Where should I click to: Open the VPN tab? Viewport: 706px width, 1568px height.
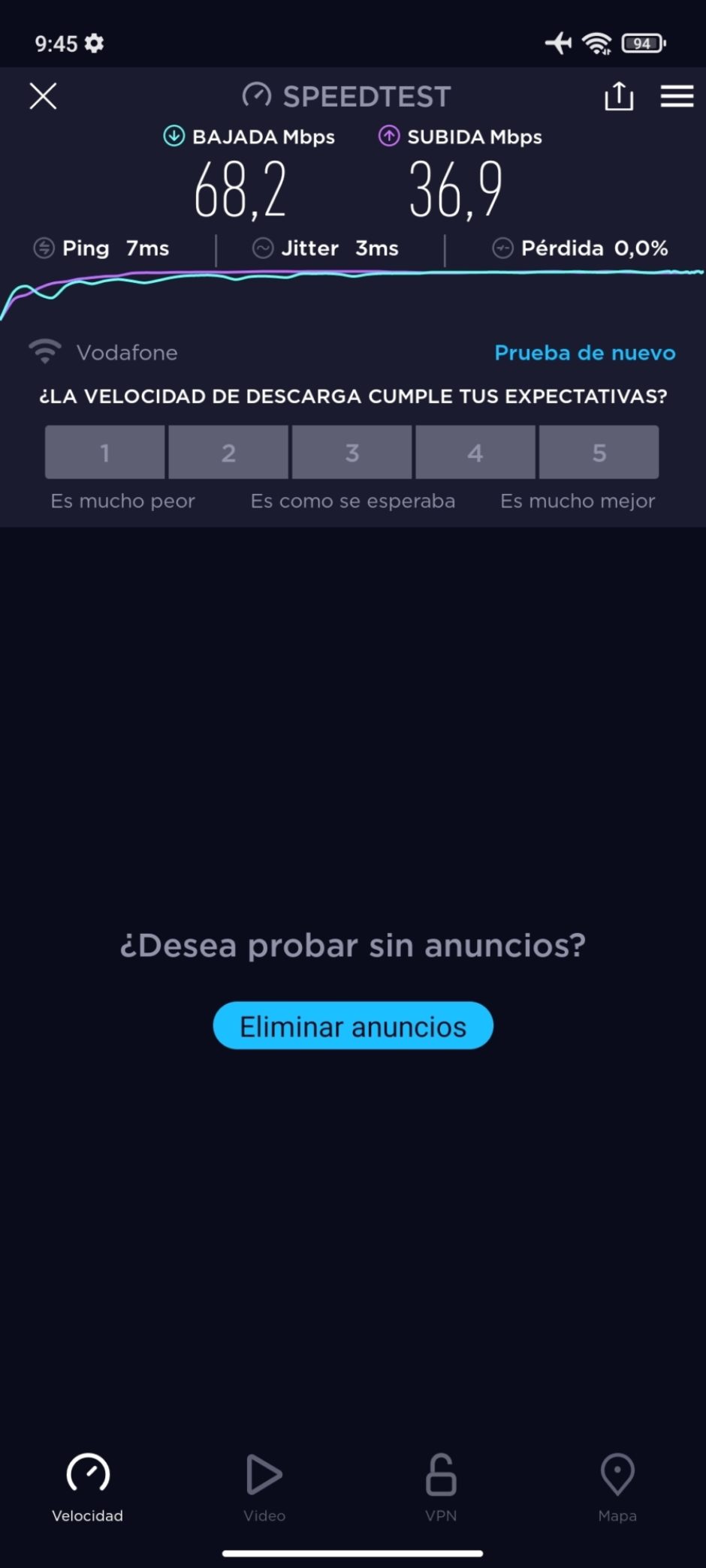tap(441, 1488)
